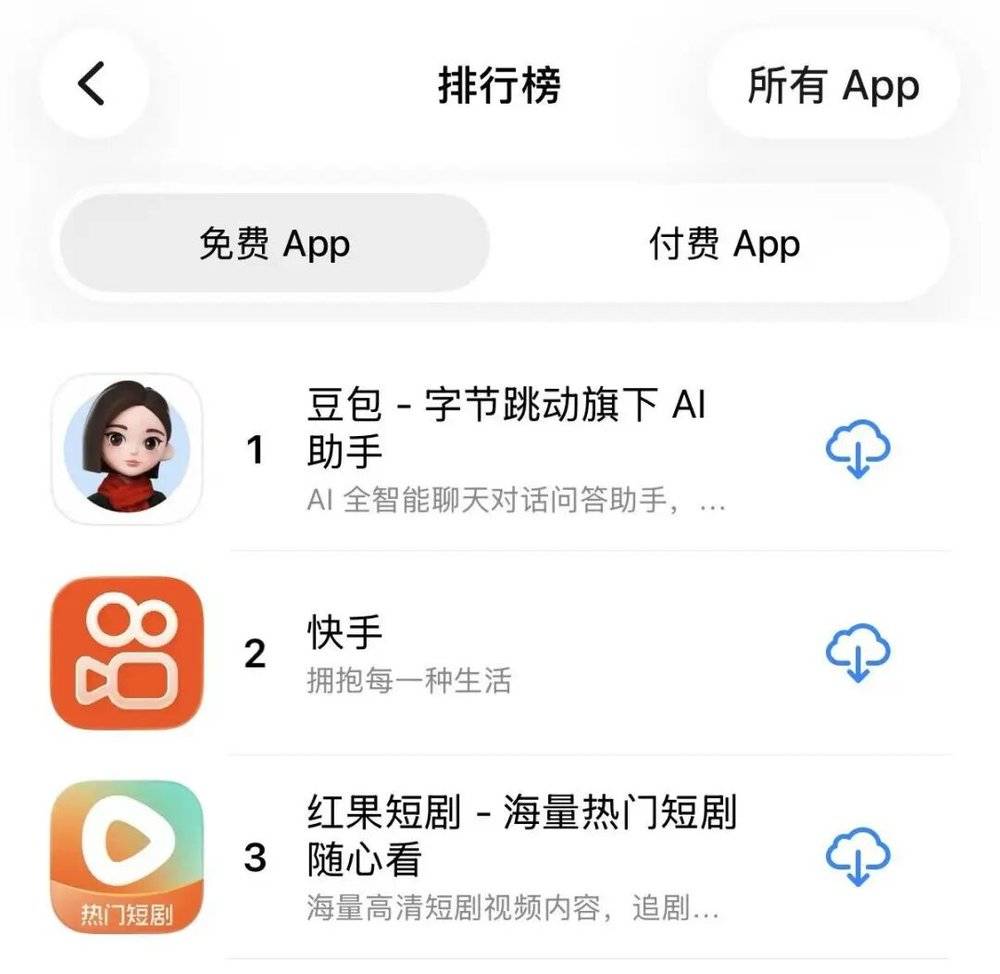The width and height of the screenshot is (1000, 974).
Task: Download the 豆包 app
Action: [857, 450]
